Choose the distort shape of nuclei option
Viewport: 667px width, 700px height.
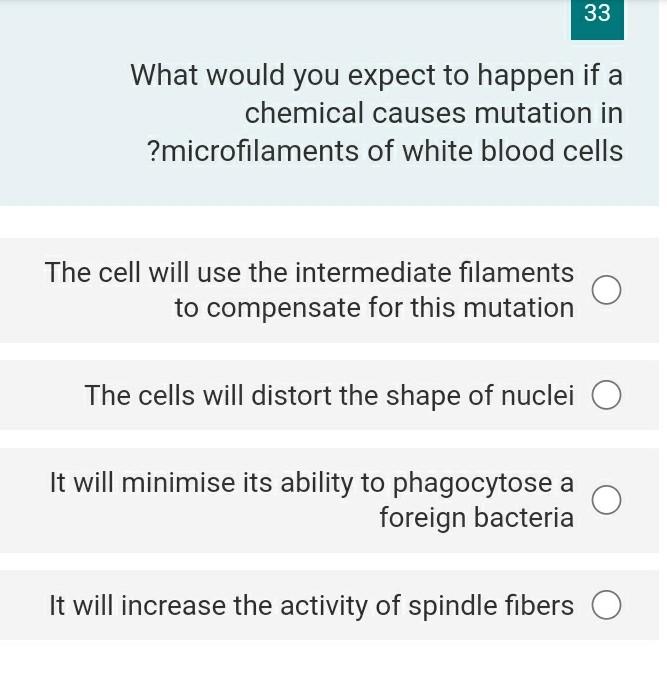[x=606, y=396]
